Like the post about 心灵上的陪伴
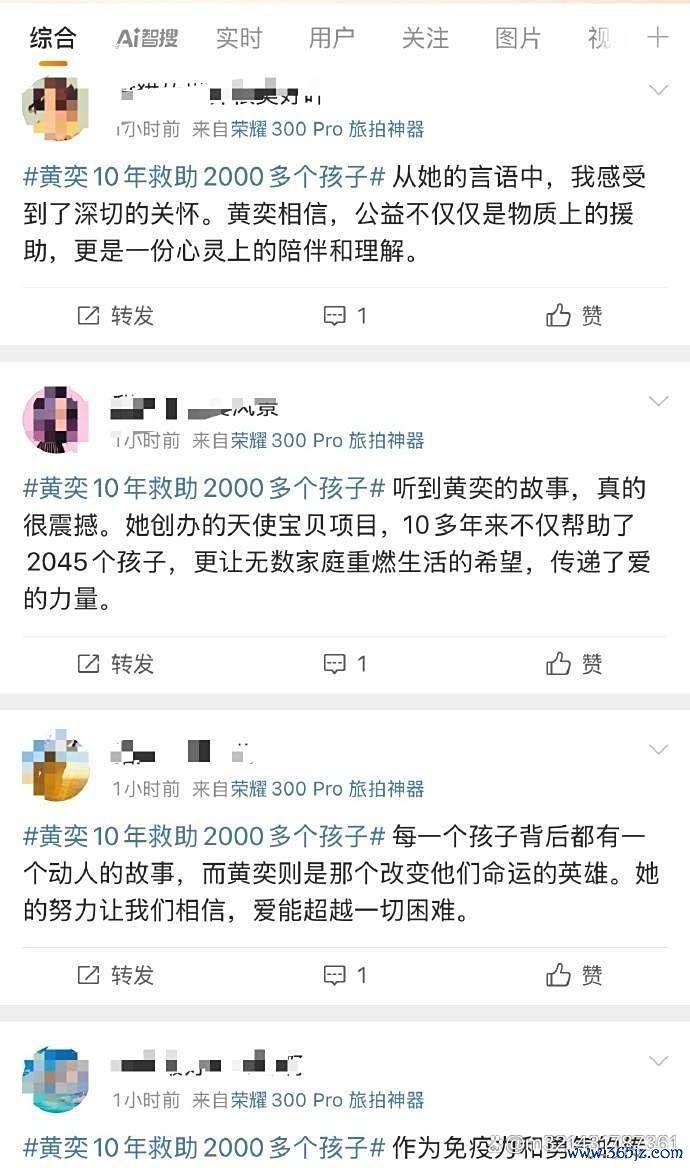The width and height of the screenshot is (690, 1168). click(575, 316)
